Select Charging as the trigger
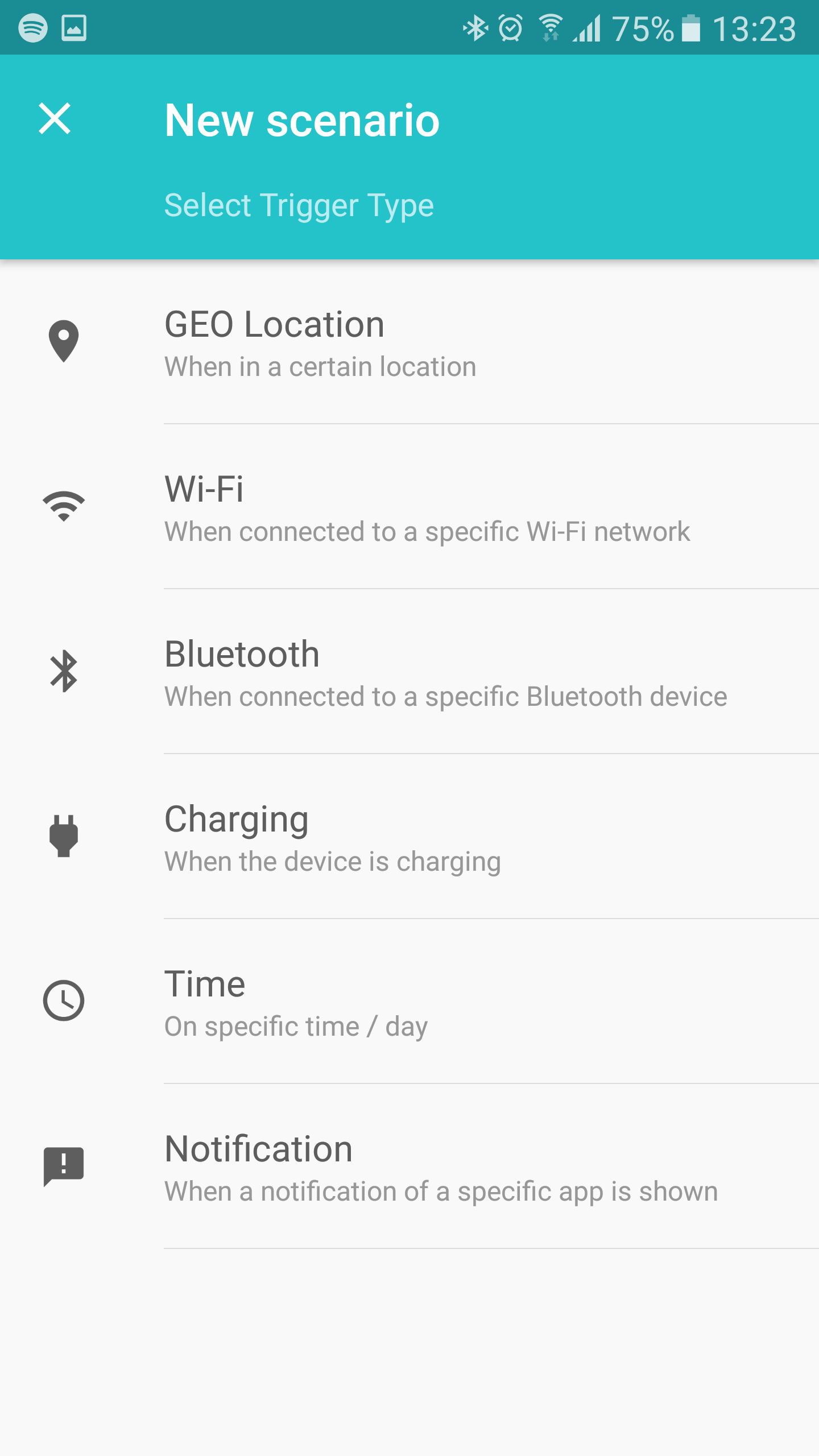Image resolution: width=819 pixels, height=1456 pixels. tap(409, 837)
